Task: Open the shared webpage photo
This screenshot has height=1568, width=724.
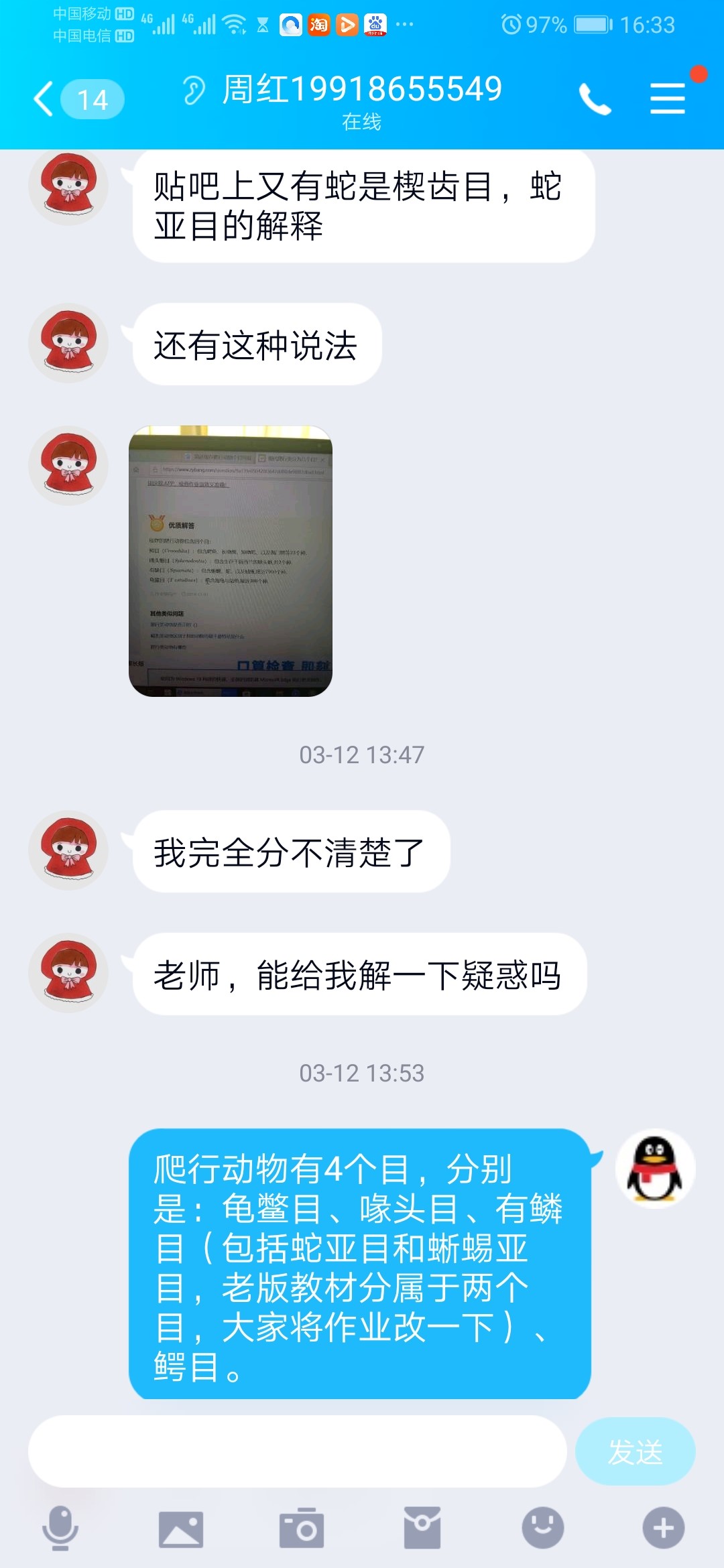Action: [x=231, y=561]
